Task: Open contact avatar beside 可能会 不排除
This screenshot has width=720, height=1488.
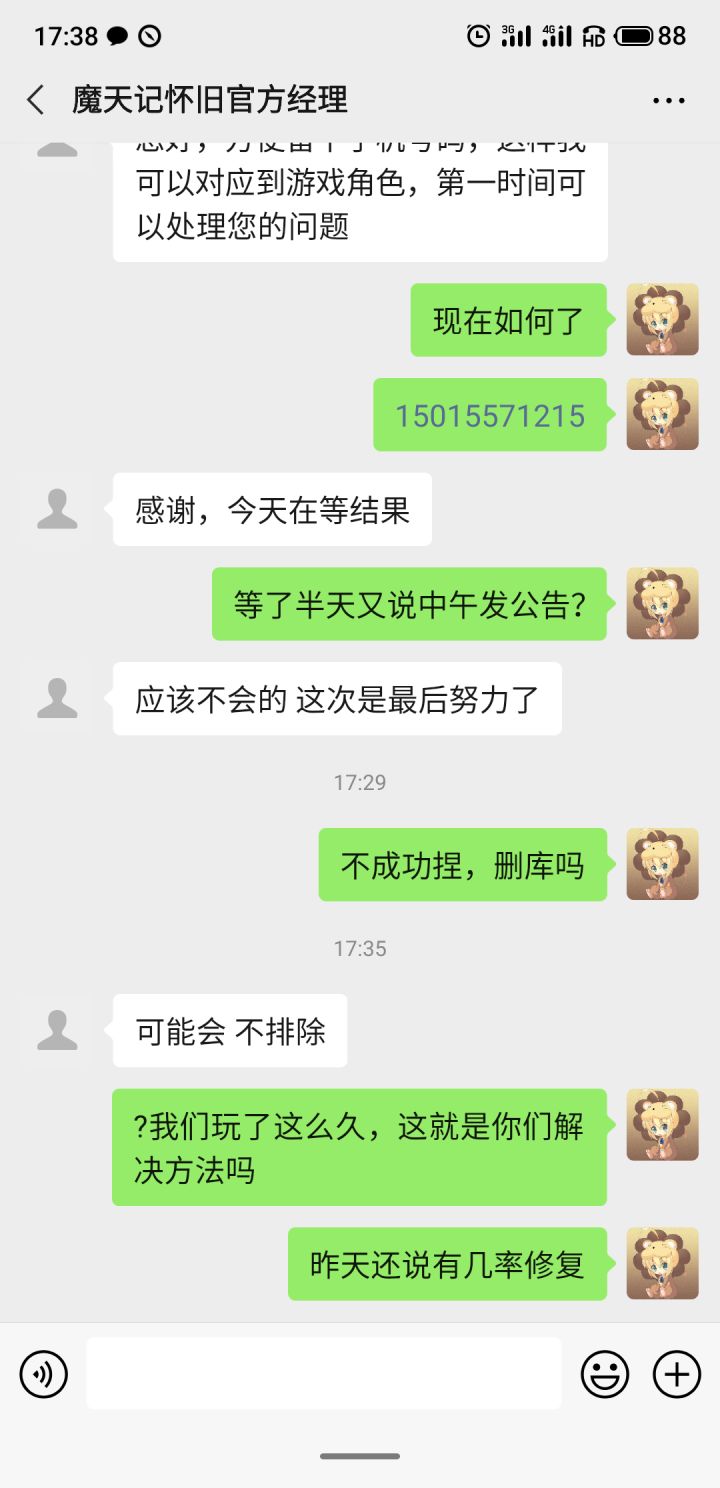Action: tap(57, 1030)
